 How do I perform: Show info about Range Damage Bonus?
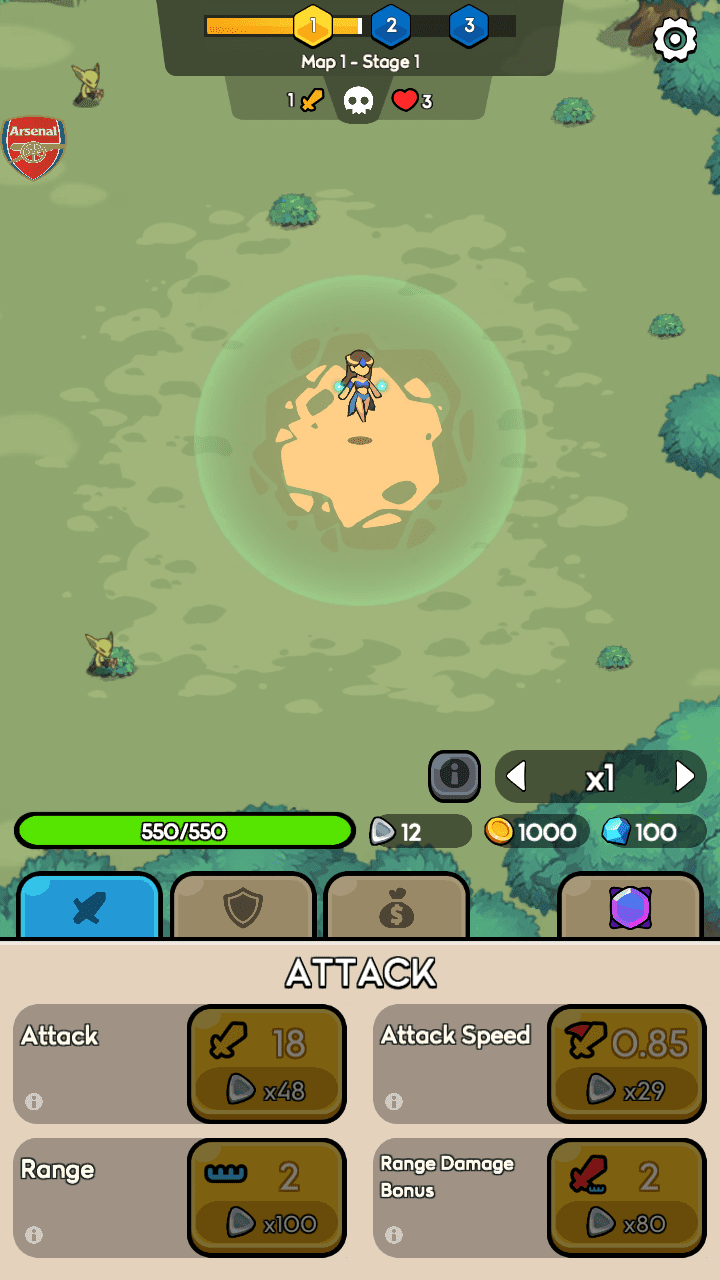coord(394,1235)
